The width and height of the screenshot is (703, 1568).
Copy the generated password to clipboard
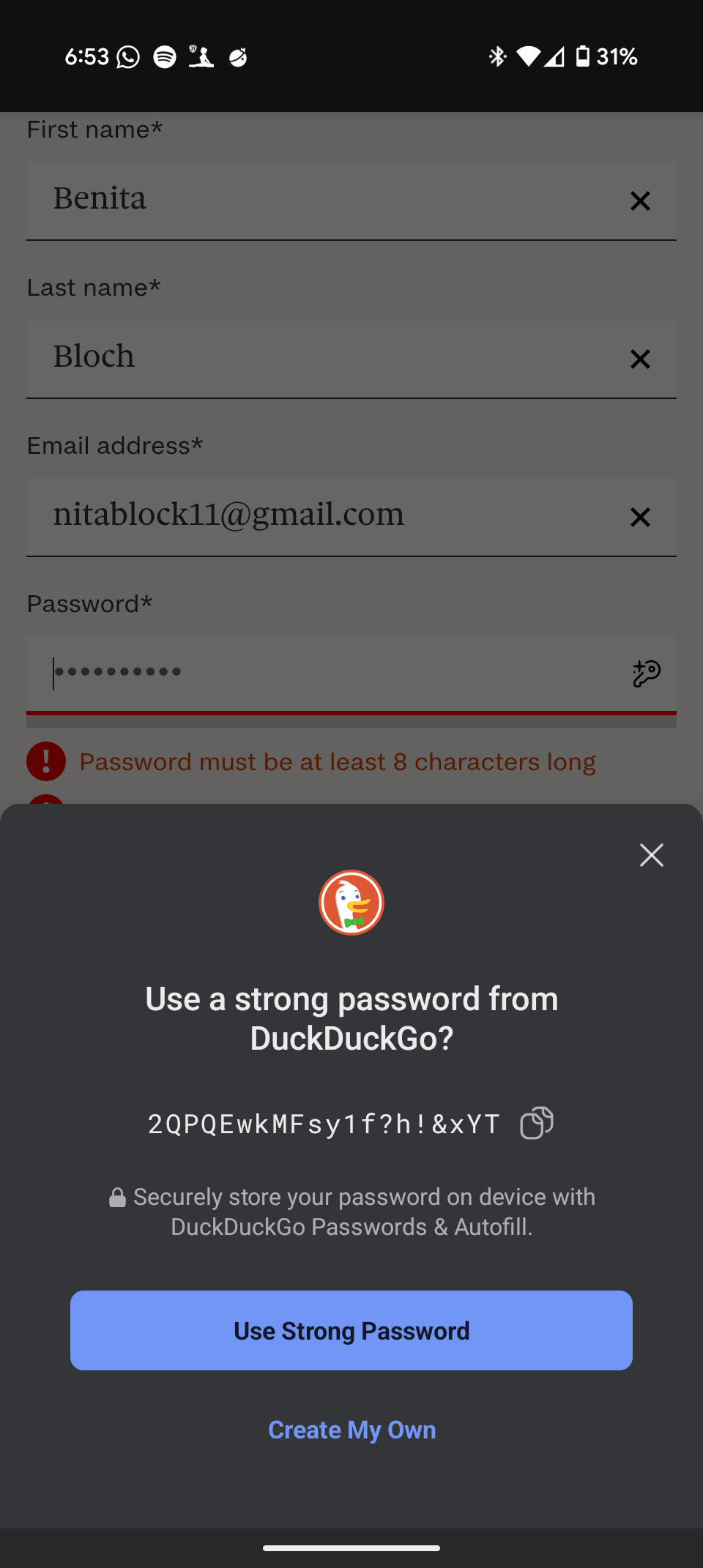537,1123
